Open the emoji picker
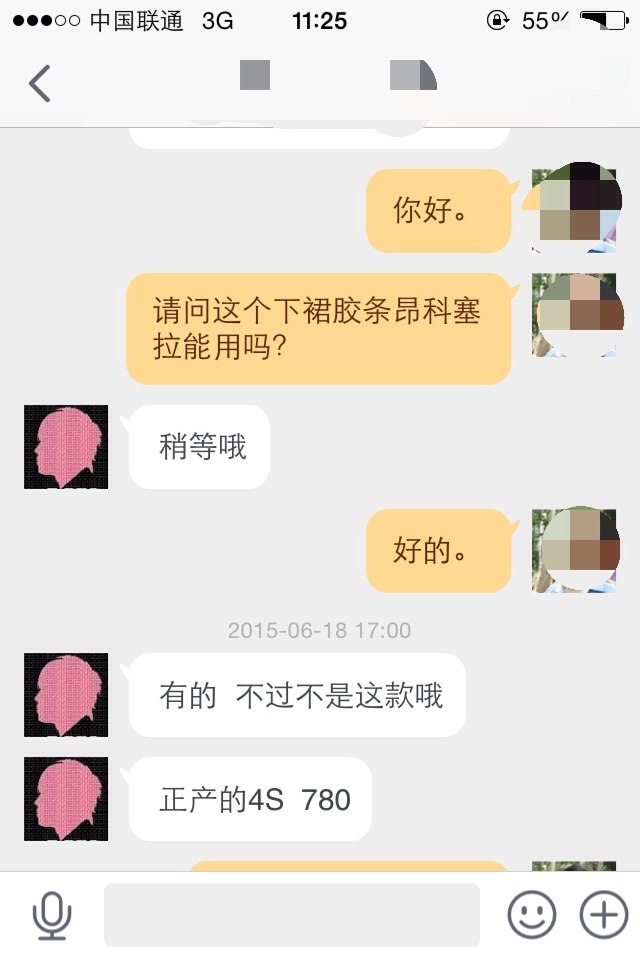The height and width of the screenshot is (960, 640). 531,915
